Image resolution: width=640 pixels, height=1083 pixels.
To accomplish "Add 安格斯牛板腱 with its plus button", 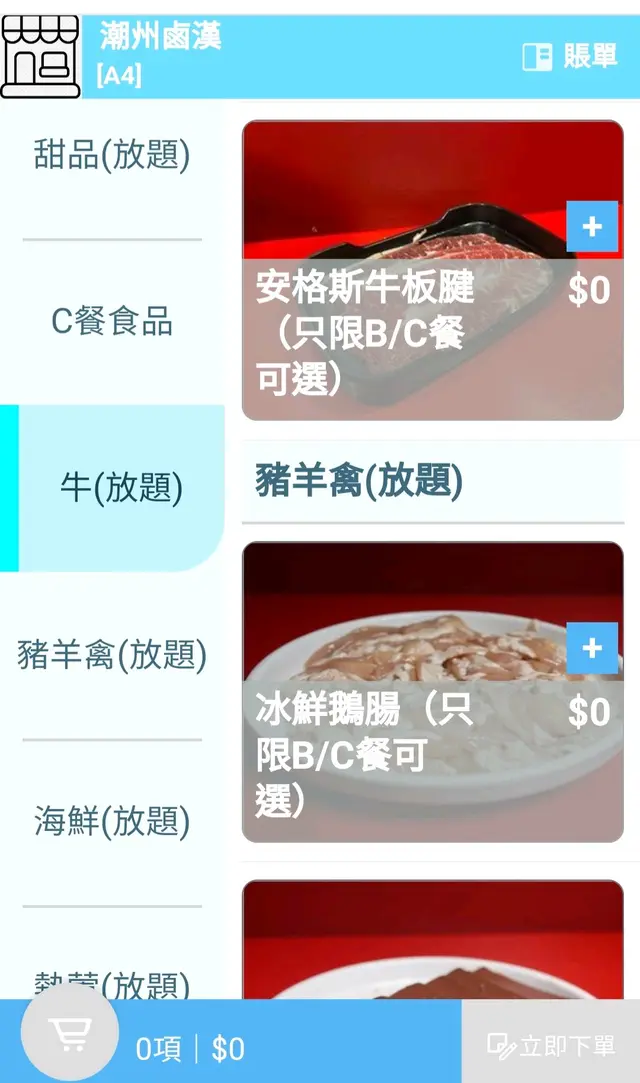I will [592, 227].
